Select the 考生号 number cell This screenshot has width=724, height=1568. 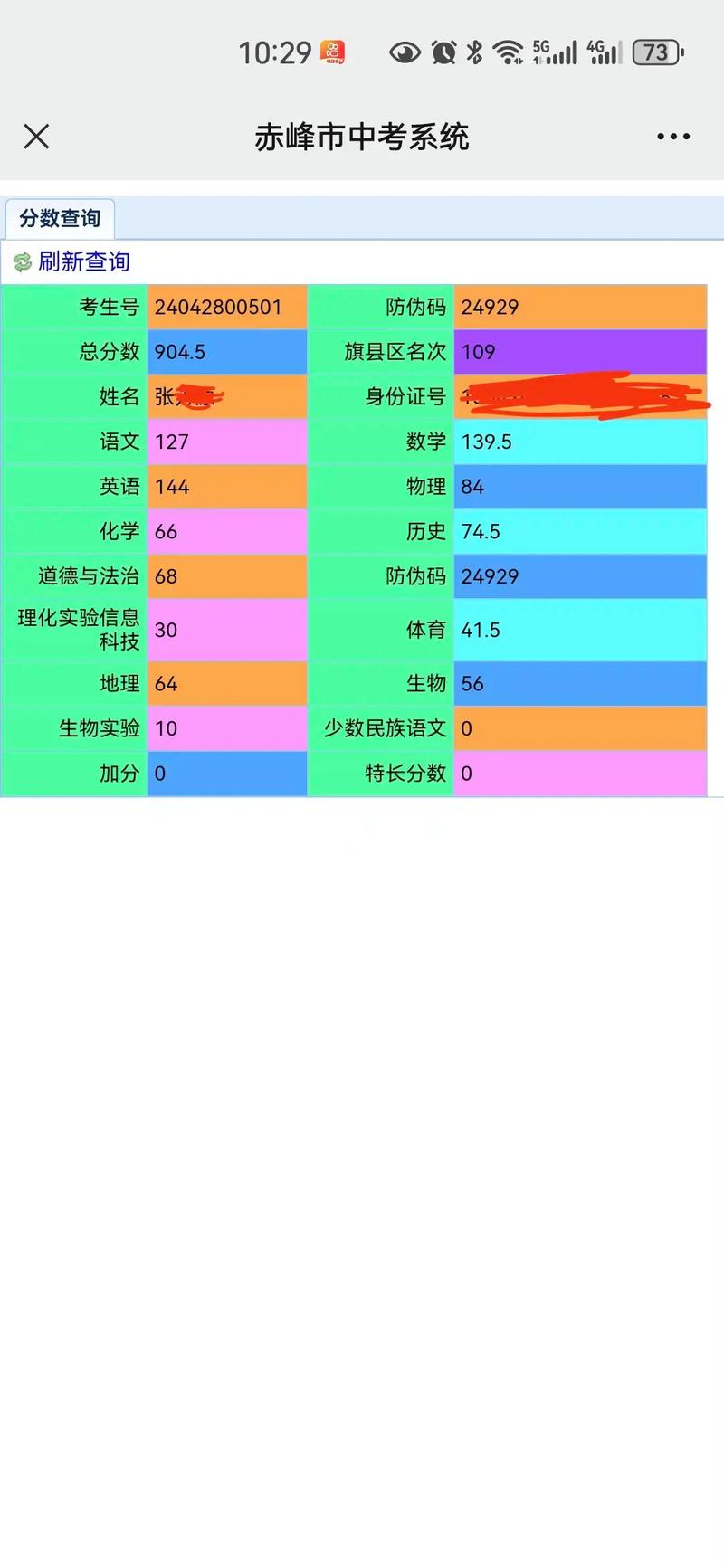[227, 307]
